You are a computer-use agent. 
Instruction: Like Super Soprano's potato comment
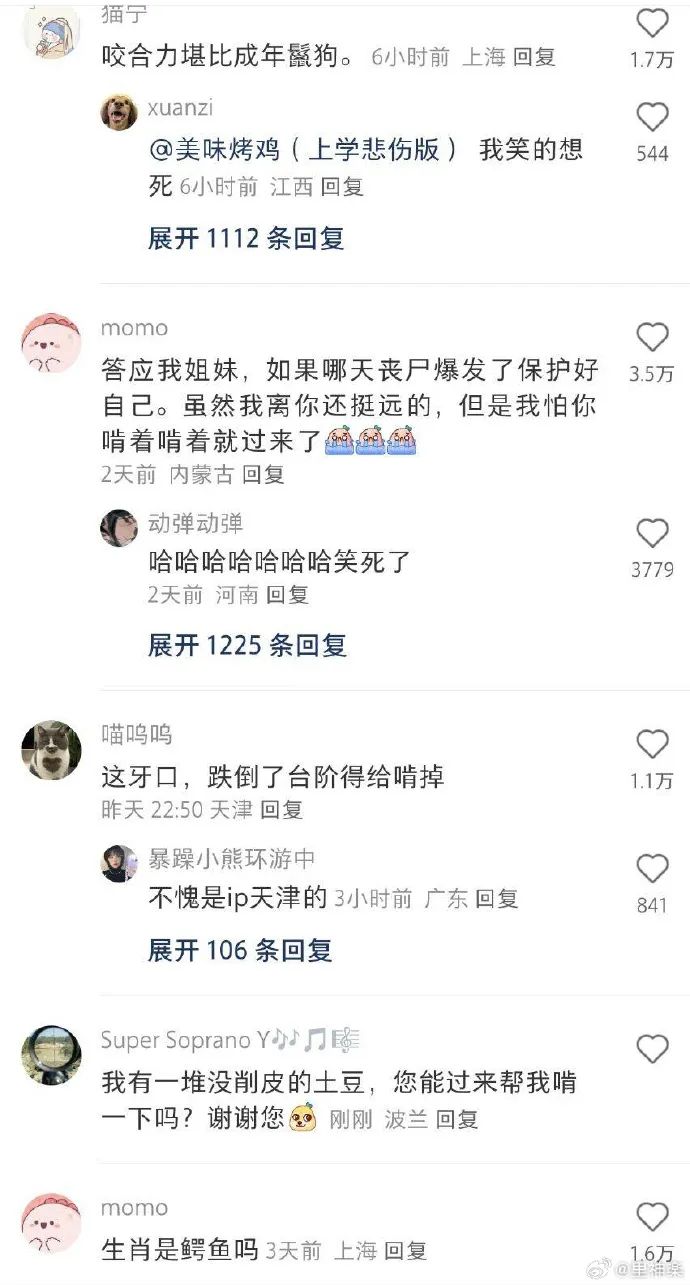pyautogui.click(x=652, y=1049)
